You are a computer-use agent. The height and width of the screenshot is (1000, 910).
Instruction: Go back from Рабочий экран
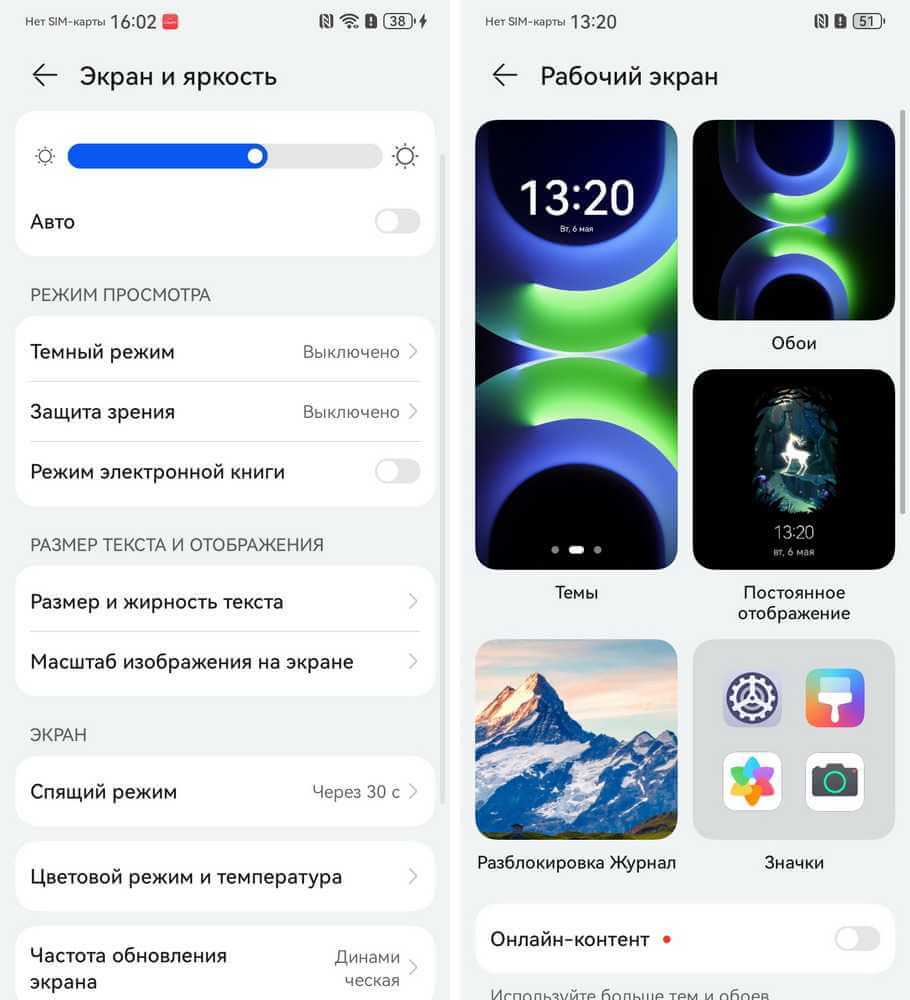[x=505, y=76]
